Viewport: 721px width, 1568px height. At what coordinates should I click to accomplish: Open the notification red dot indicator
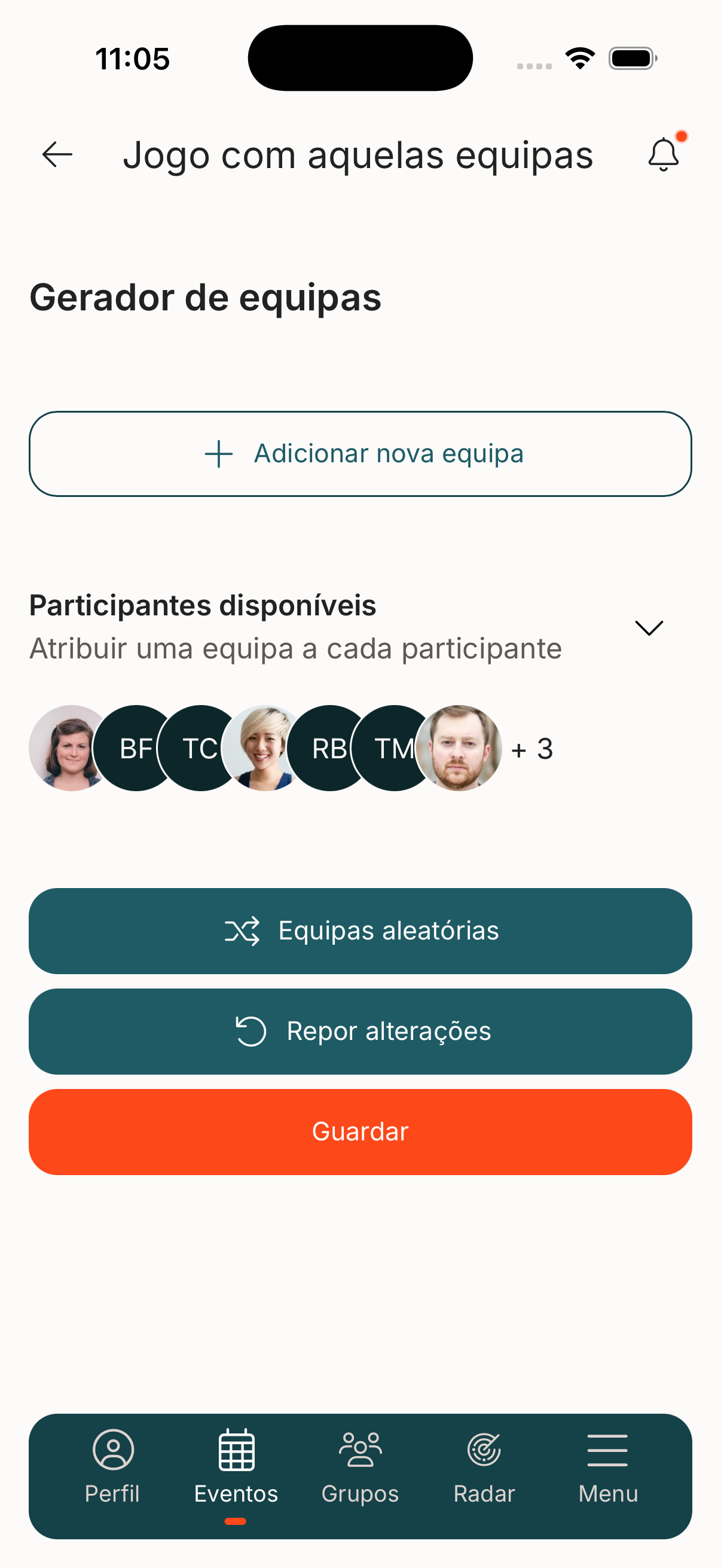click(x=682, y=136)
